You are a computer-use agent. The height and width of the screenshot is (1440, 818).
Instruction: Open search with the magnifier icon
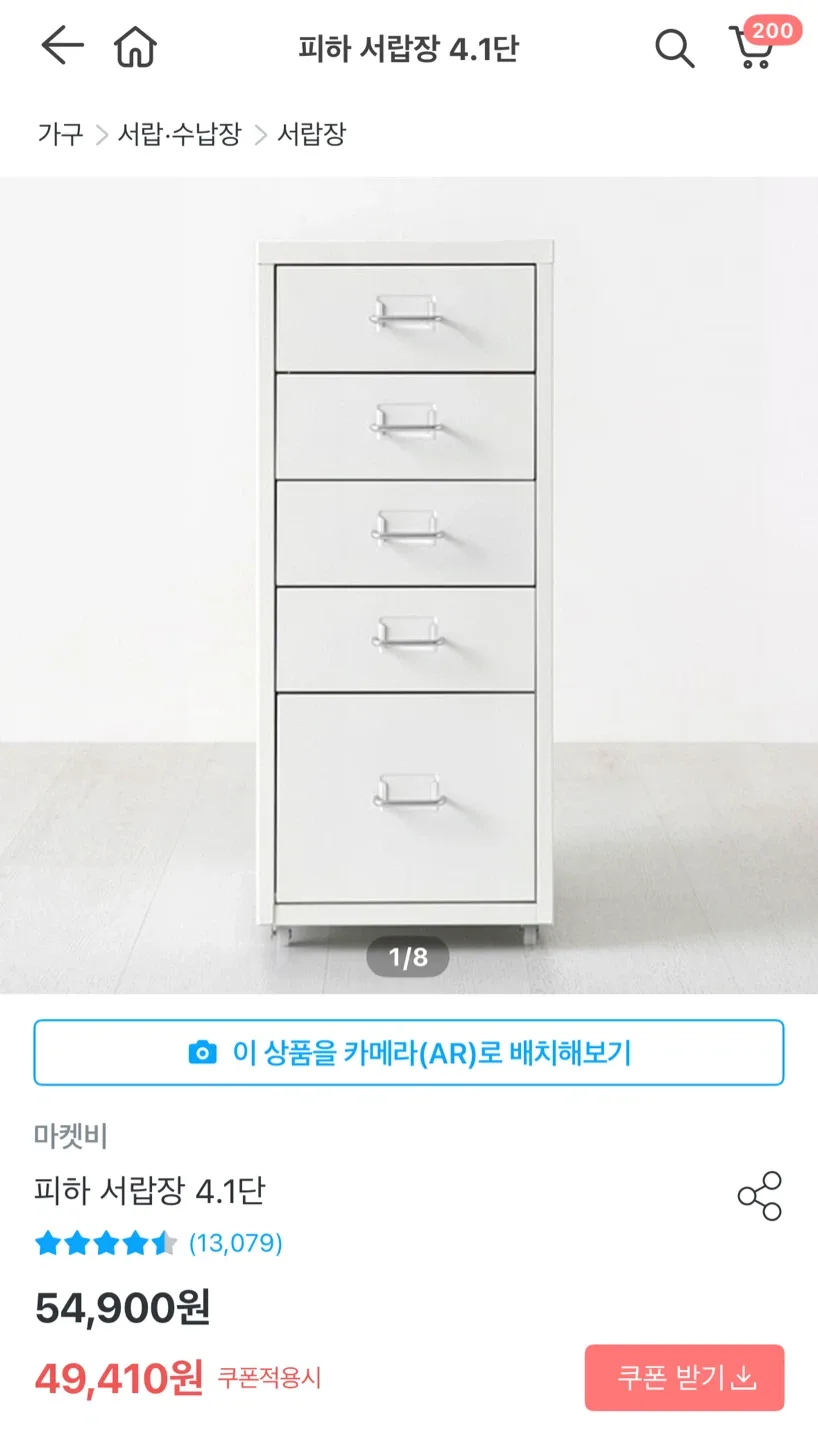coord(675,48)
